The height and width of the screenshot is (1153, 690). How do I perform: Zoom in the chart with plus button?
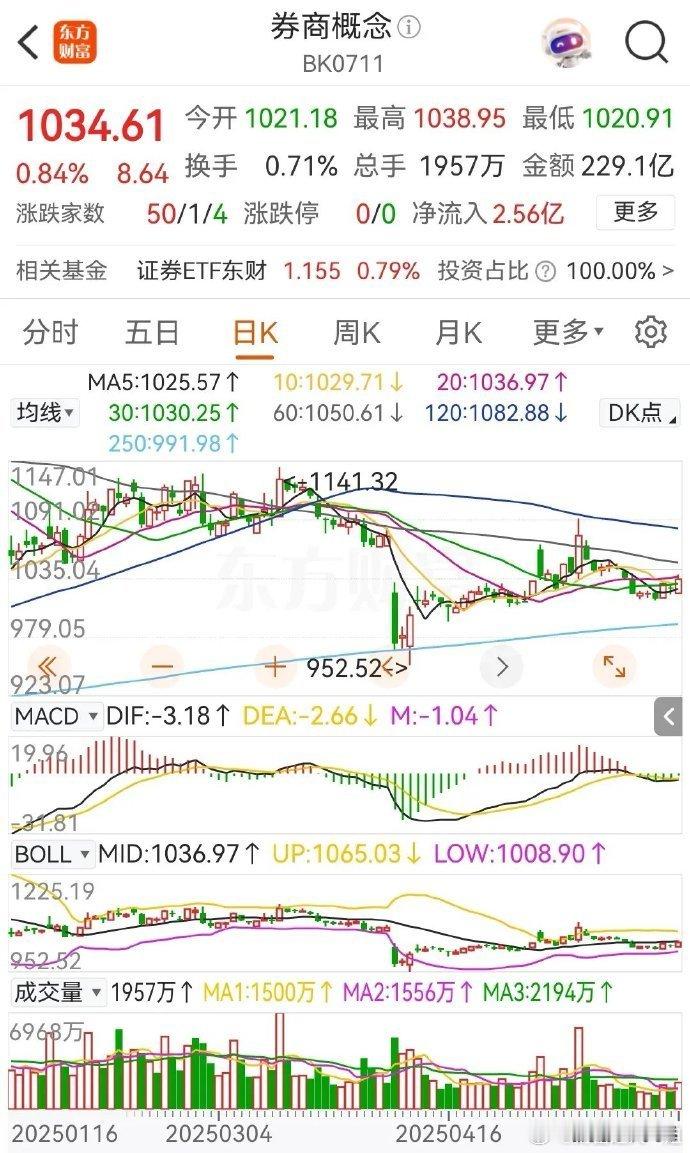point(274,667)
